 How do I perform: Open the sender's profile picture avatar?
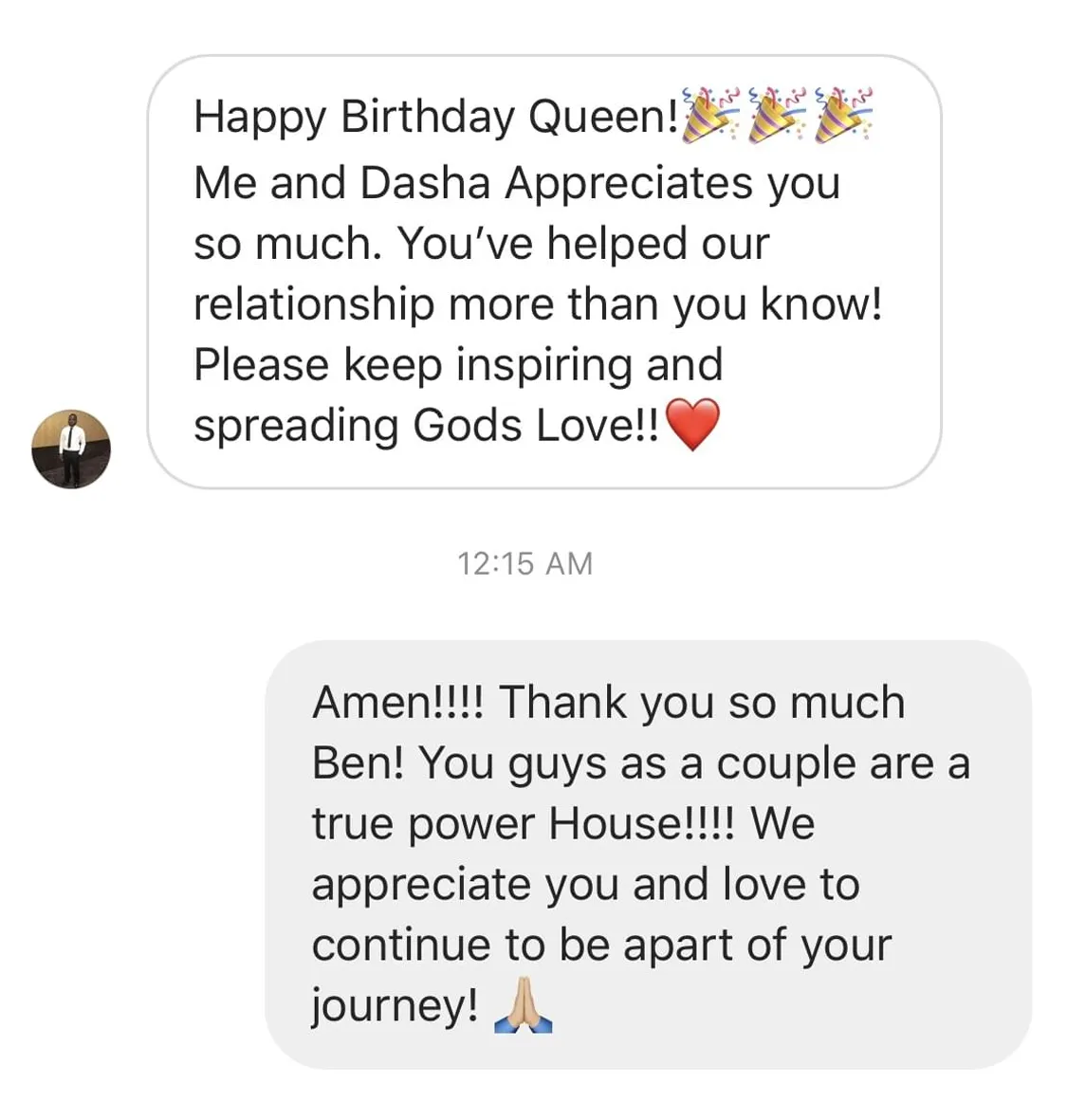click(x=71, y=450)
